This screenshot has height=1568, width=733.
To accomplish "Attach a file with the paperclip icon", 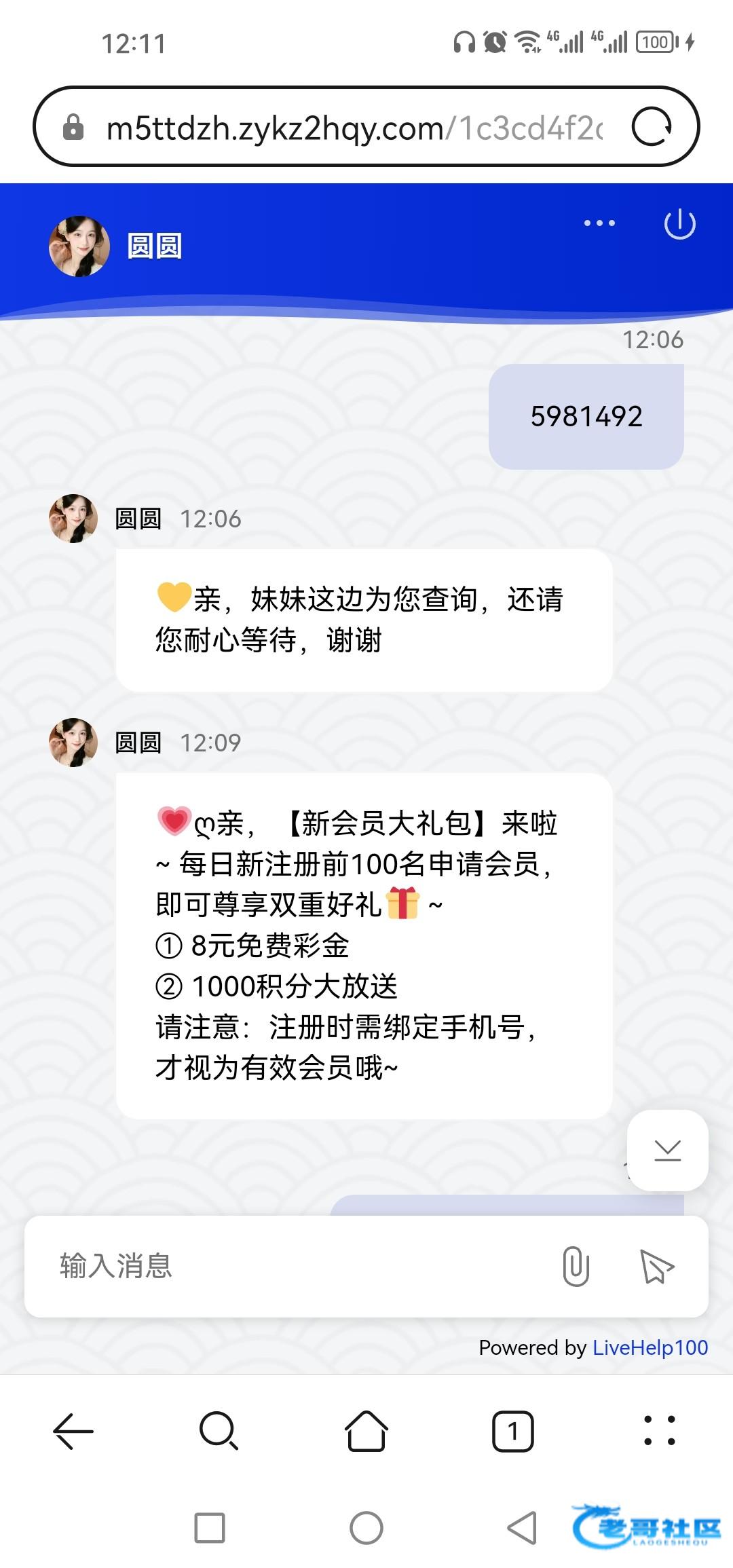I will pyautogui.click(x=576, y=1266).
